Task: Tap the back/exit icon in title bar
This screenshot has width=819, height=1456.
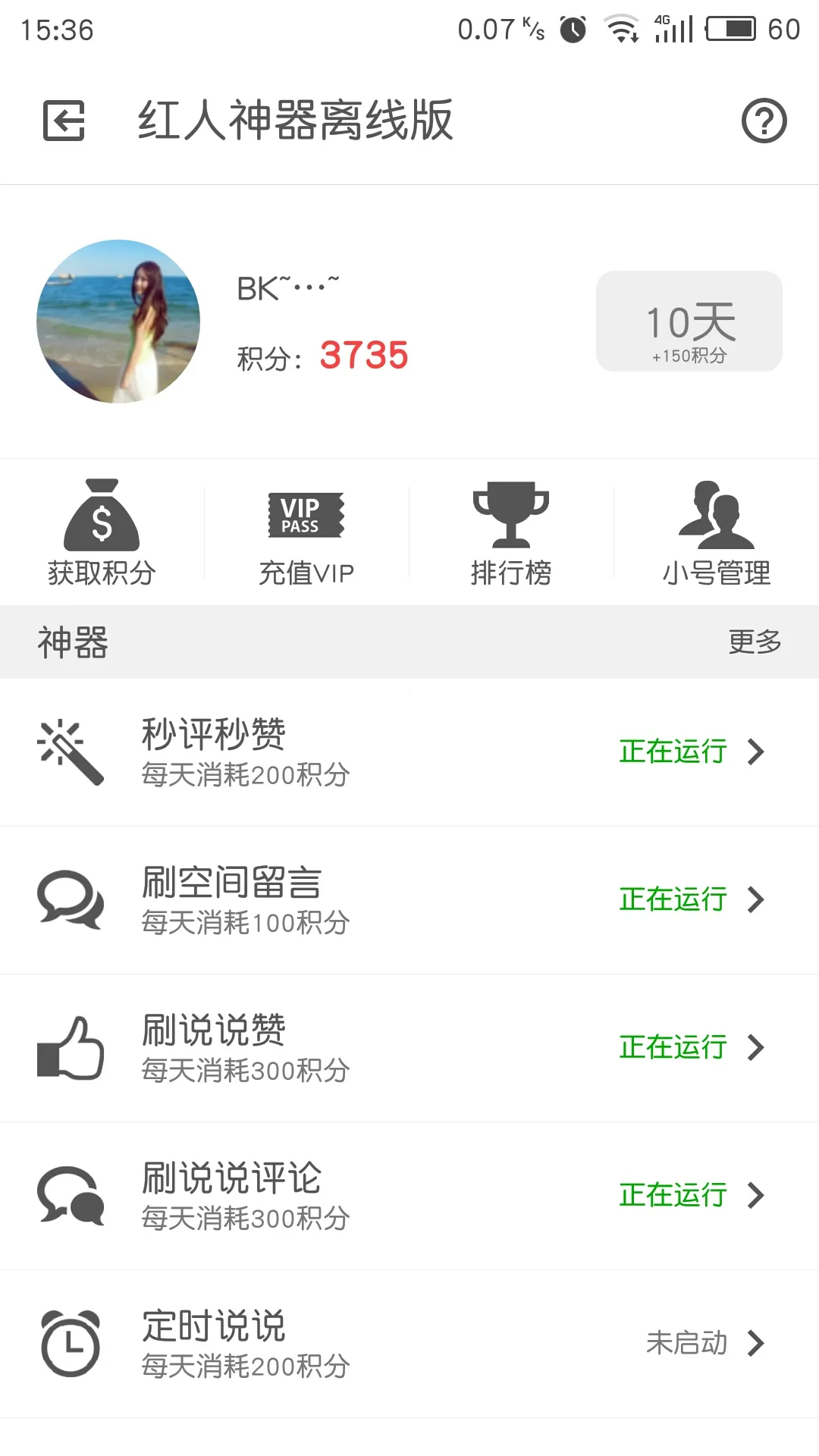Action: tap(64, 121)
